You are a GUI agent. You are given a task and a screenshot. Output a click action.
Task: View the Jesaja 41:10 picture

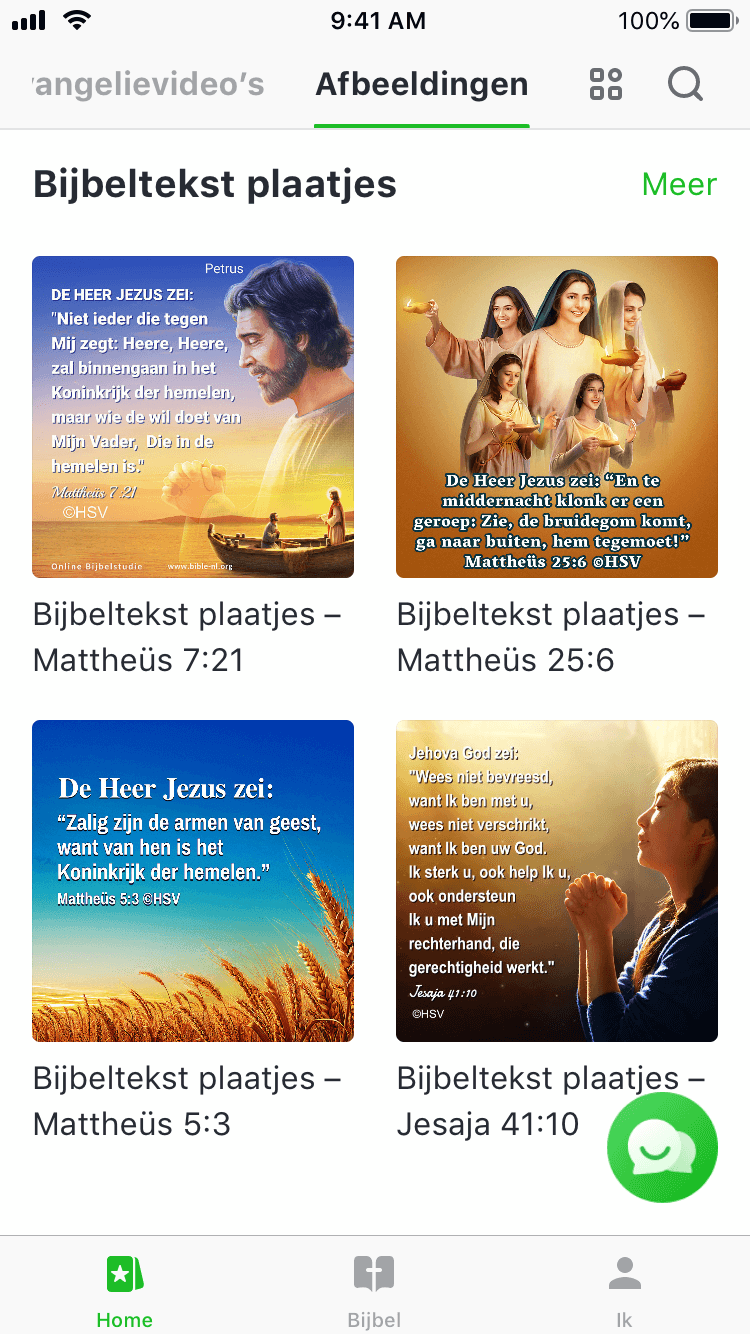[x=557, y=881]
